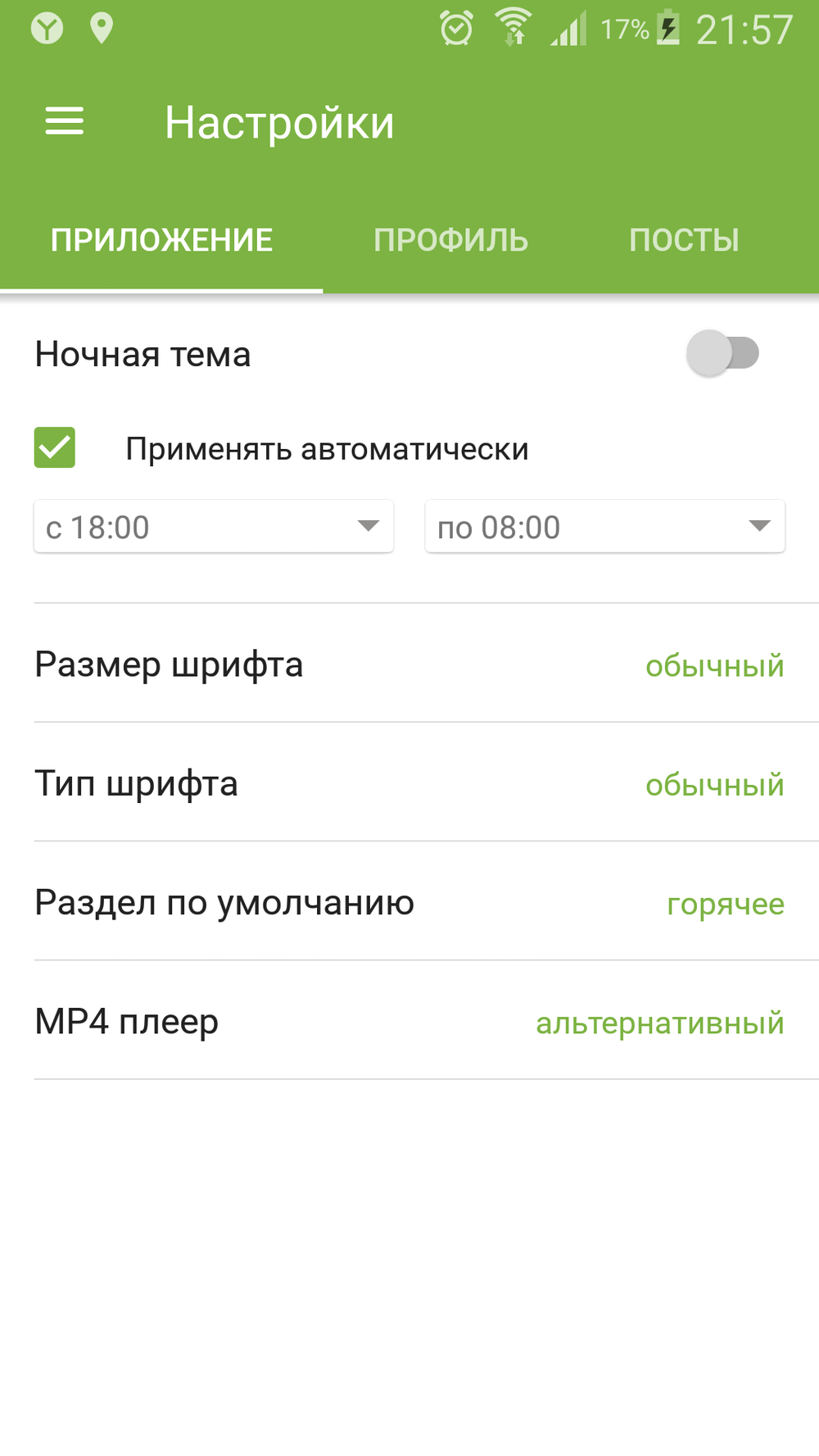This screenshot has width=819, height=1456.
Task: Expand the start time dropdown с 18:00
Action: [x=213, y=527]
